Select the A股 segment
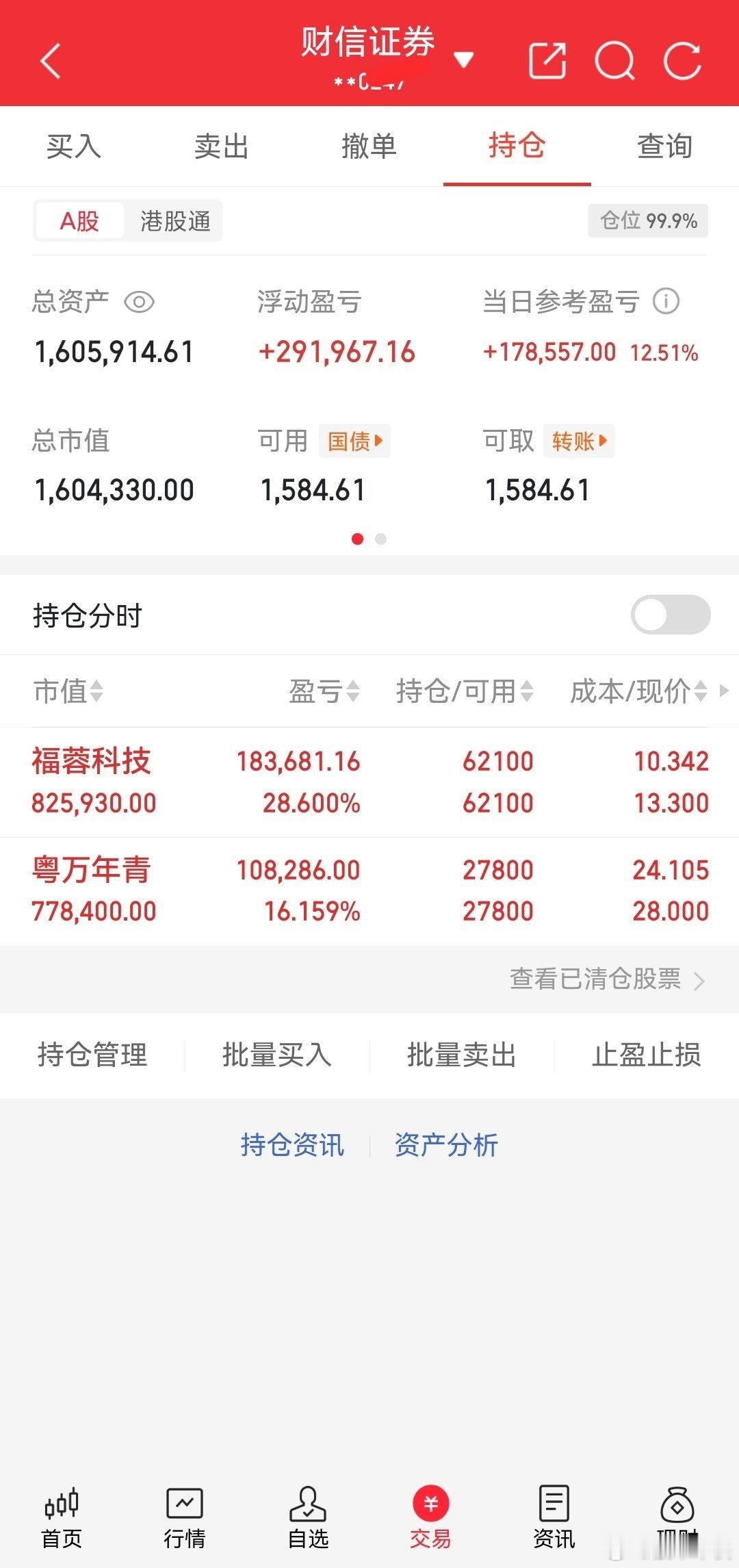Viewport: 739px width, 1568px height. 81,220
